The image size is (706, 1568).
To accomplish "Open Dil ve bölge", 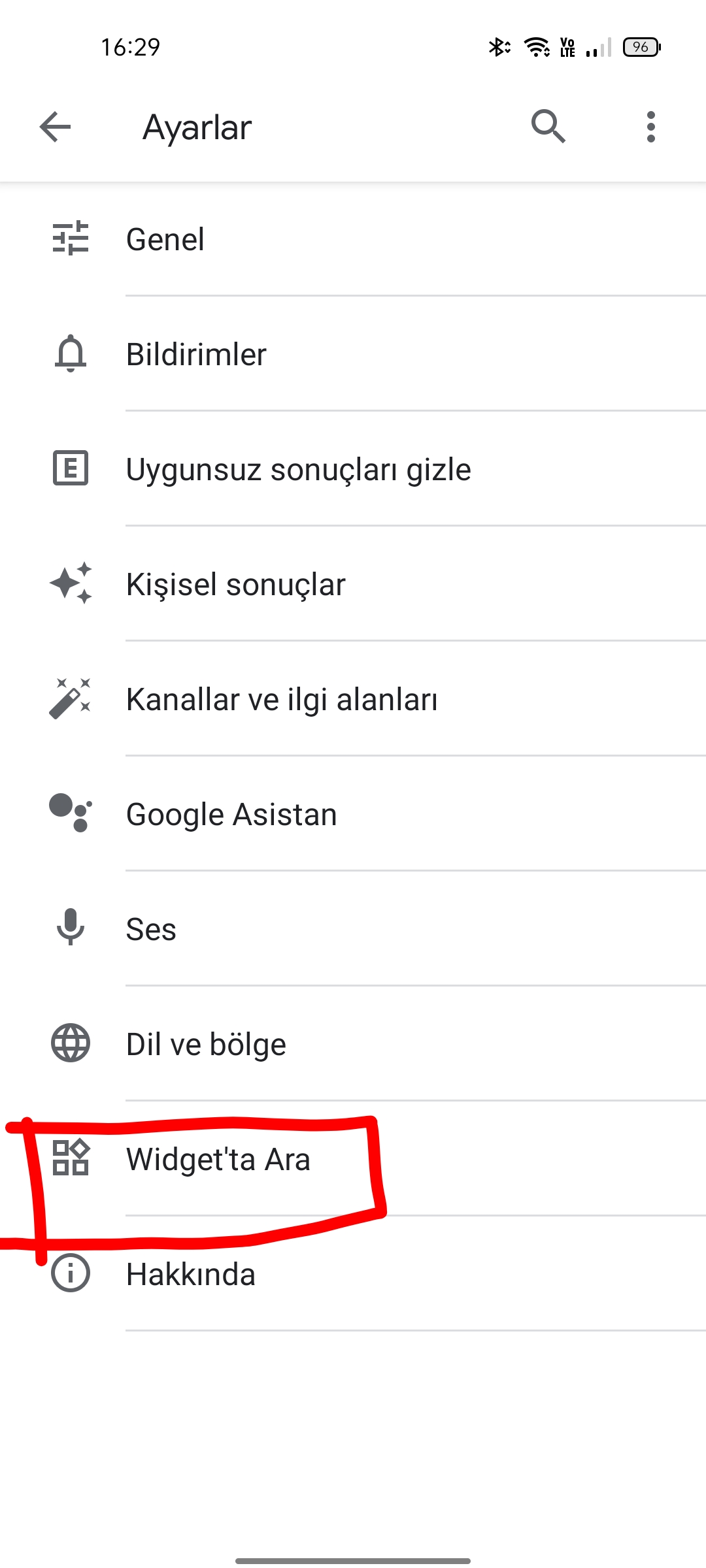I will (x=353, y=1044).
